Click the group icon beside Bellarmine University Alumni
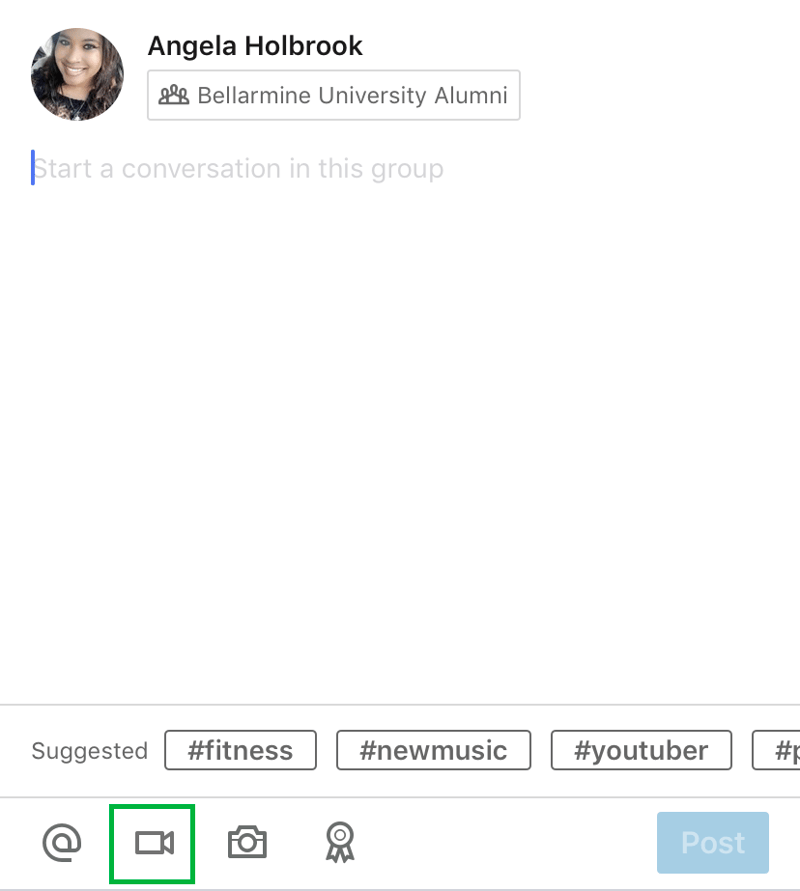 coord(174,95)
